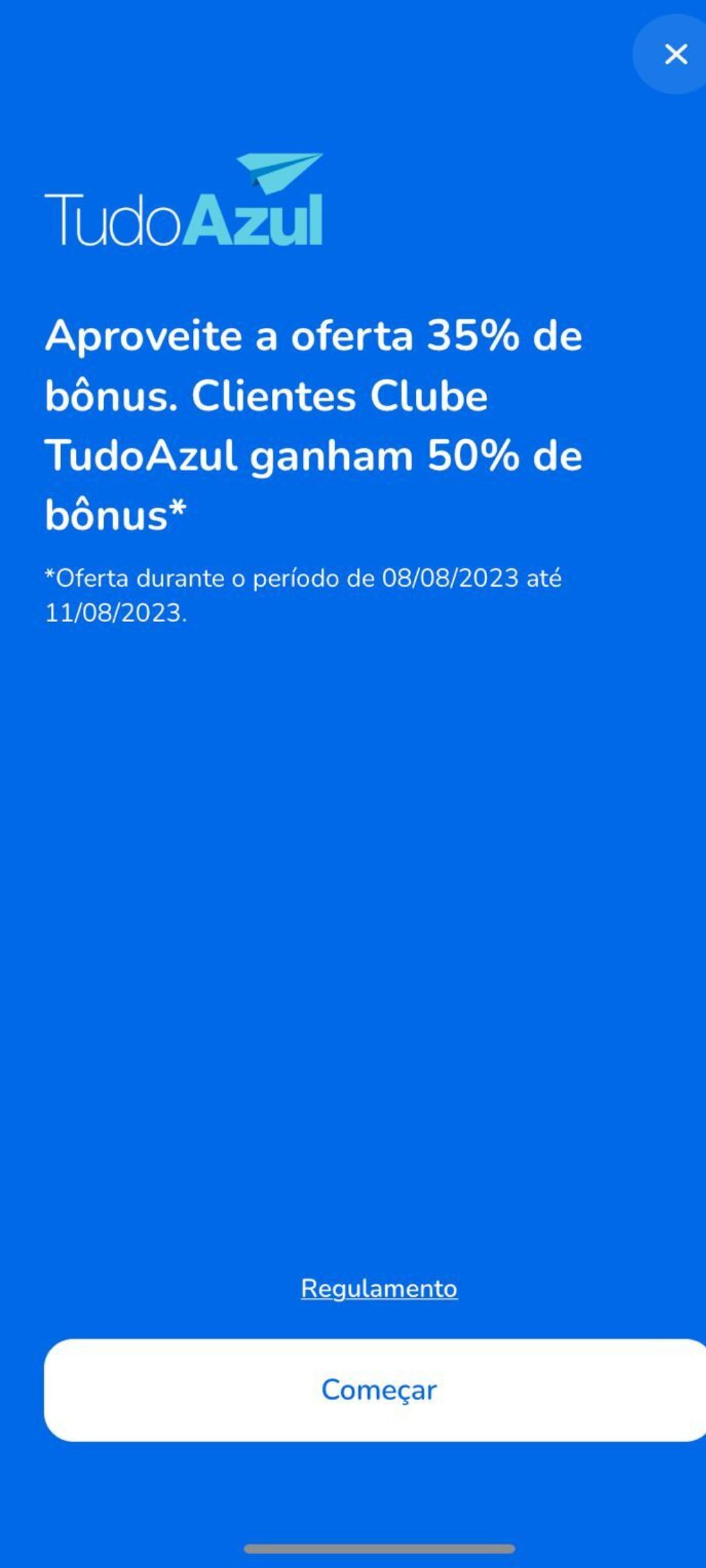
Task: Close the TudoAzul bonus offer screen
Action: click(x=675, y=54)
